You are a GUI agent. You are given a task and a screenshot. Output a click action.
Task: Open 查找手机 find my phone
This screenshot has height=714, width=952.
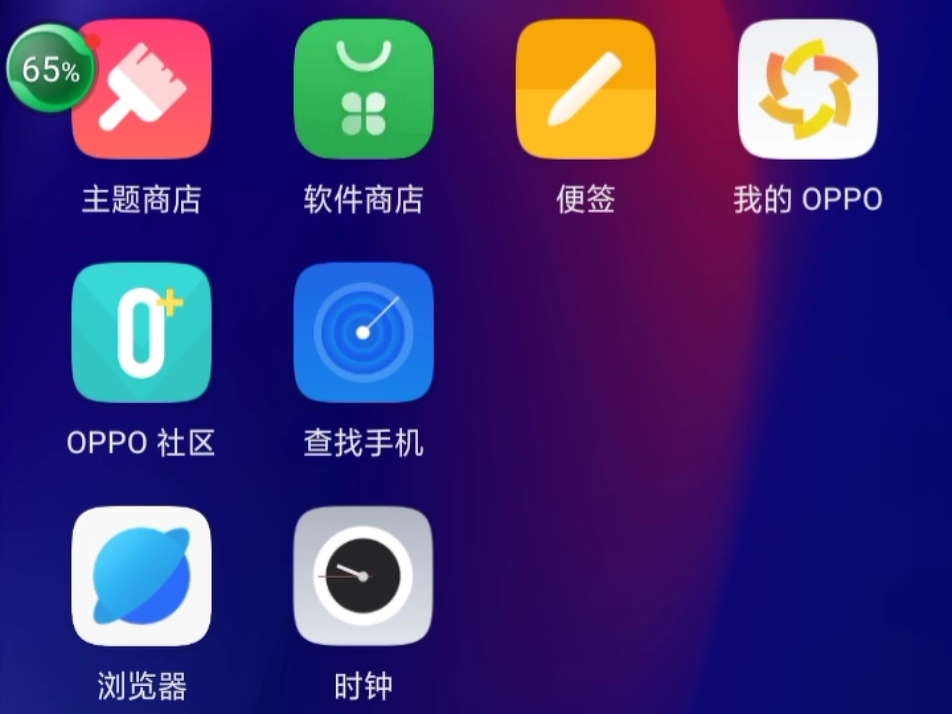363,332
